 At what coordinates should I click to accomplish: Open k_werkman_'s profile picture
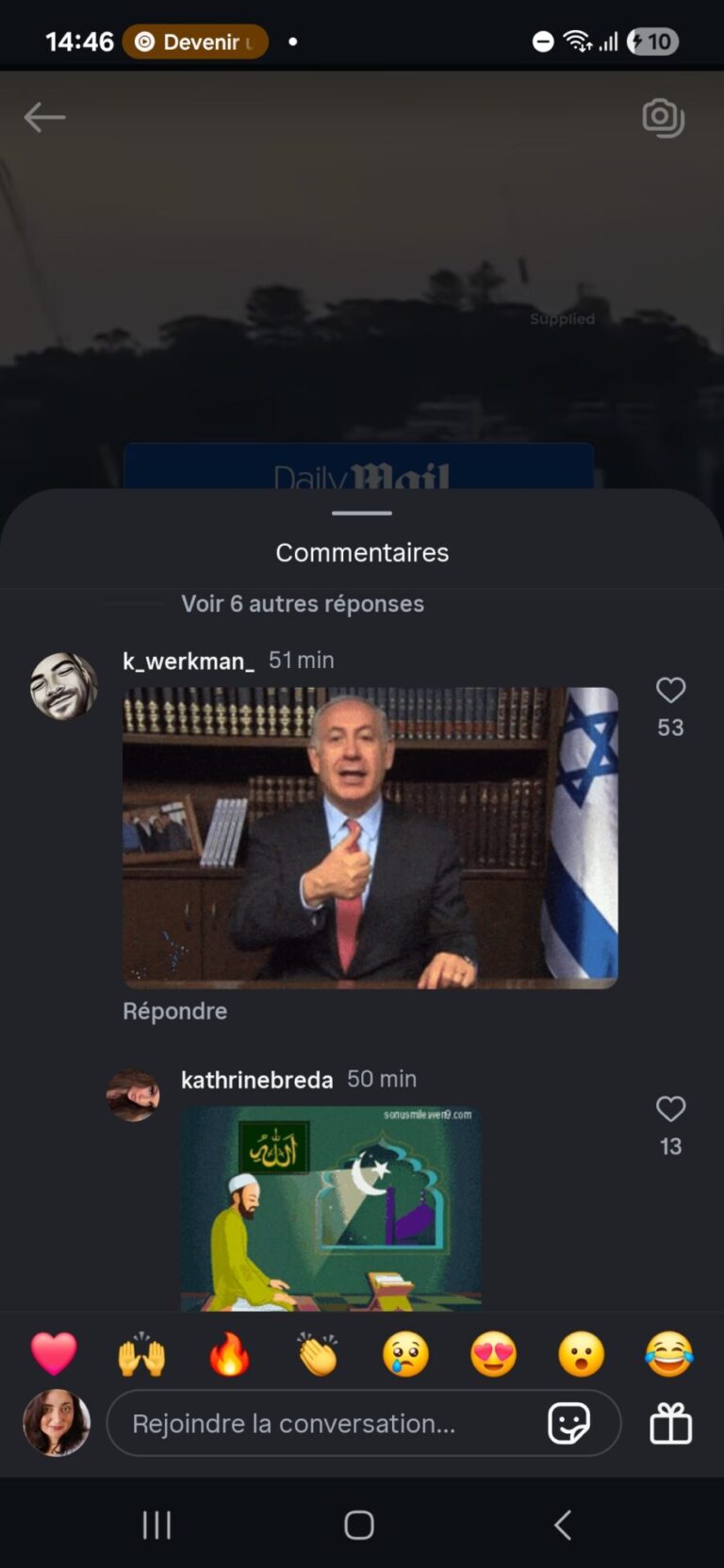coord(64,687)
